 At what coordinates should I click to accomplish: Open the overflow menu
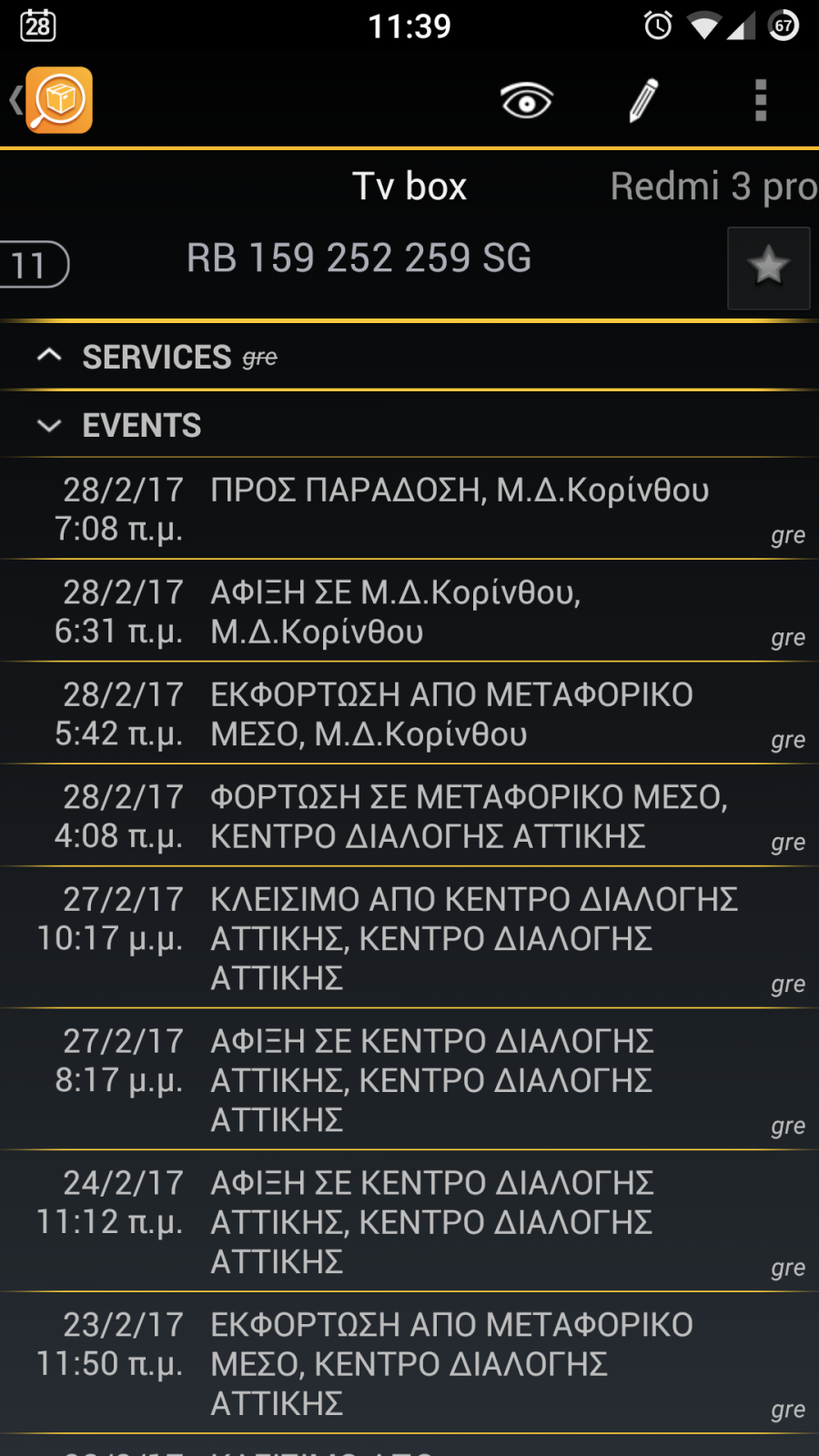pyautogui.click(x=761, y=100)
